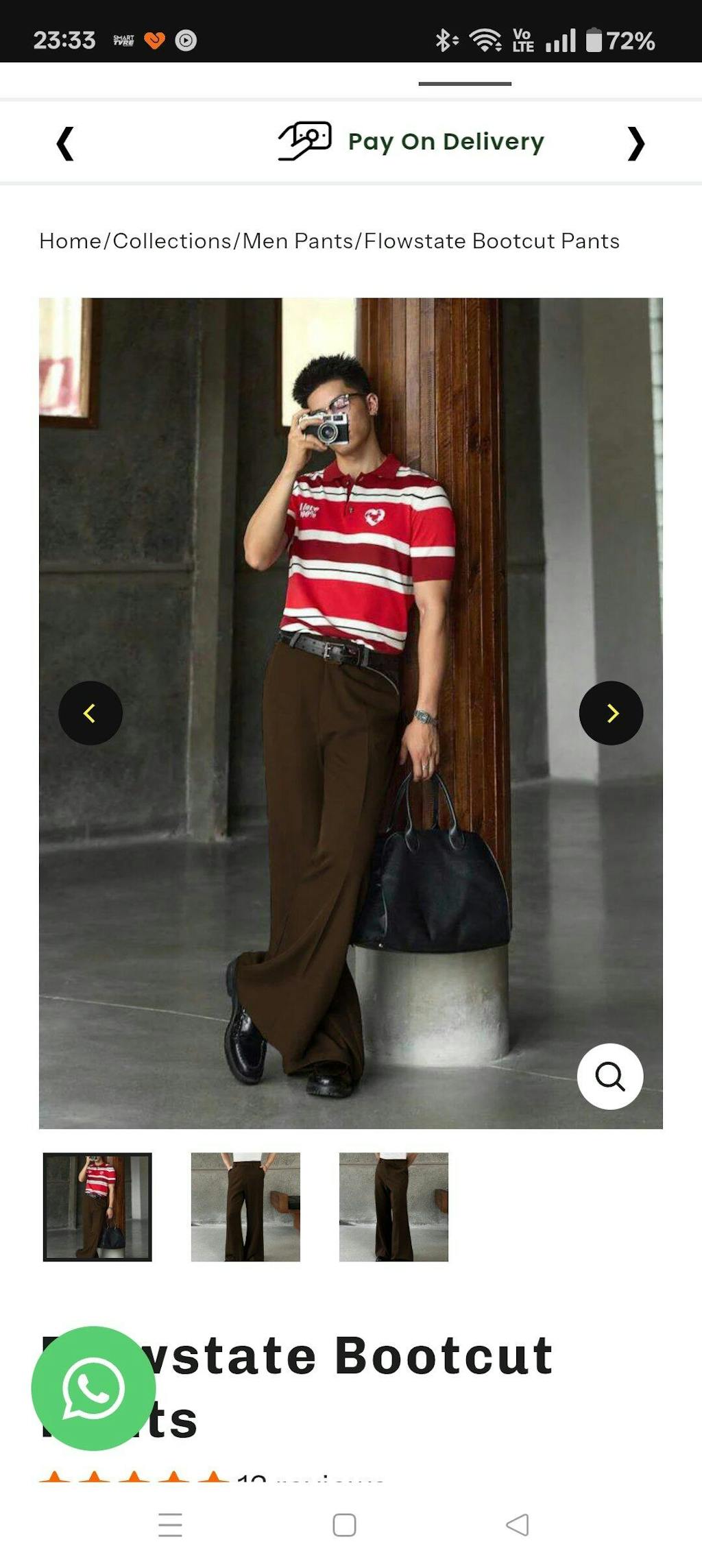Open recent apps from navigation bar

170,1525
